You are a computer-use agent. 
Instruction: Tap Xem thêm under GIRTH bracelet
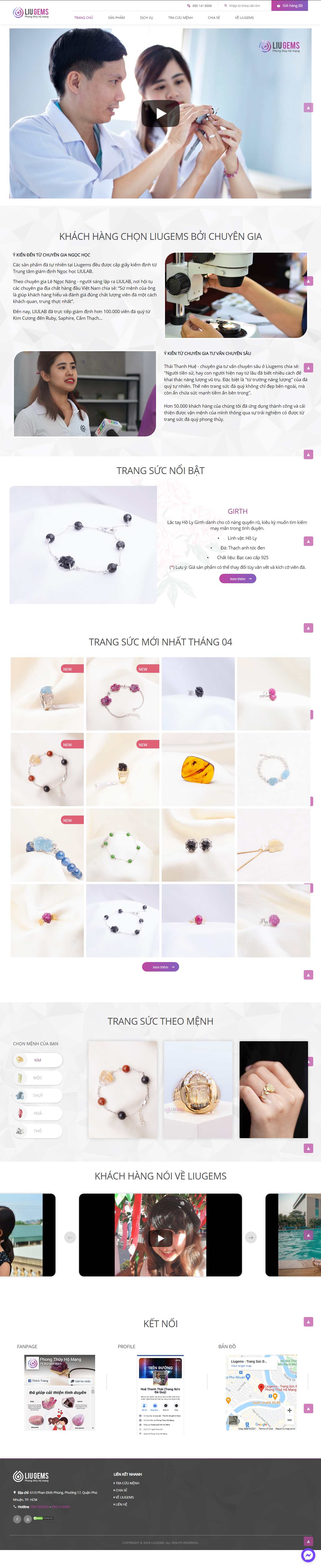pyautogui.click(x=238, y=579)
